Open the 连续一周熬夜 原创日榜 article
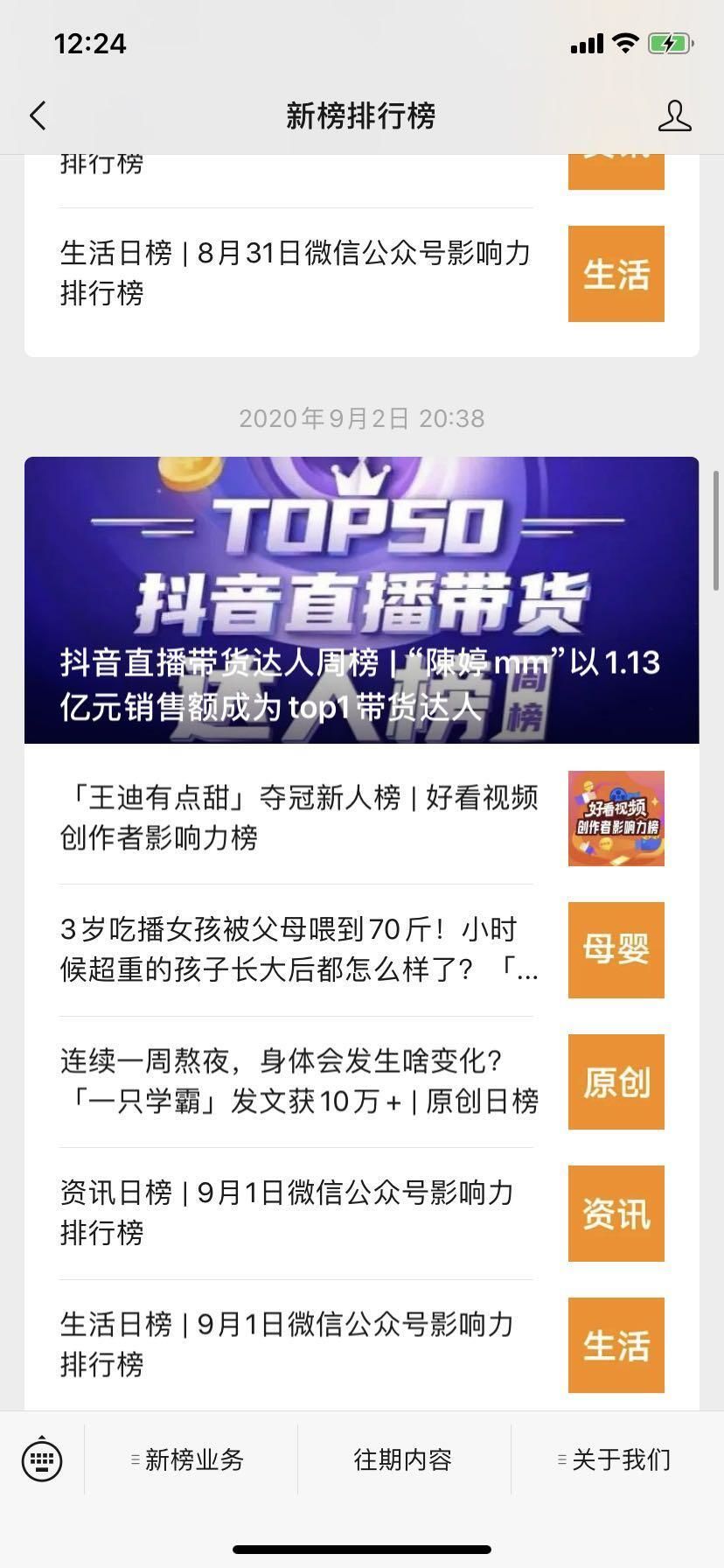The width and height of the screenshot is (724, 1568). [298, 1081]
